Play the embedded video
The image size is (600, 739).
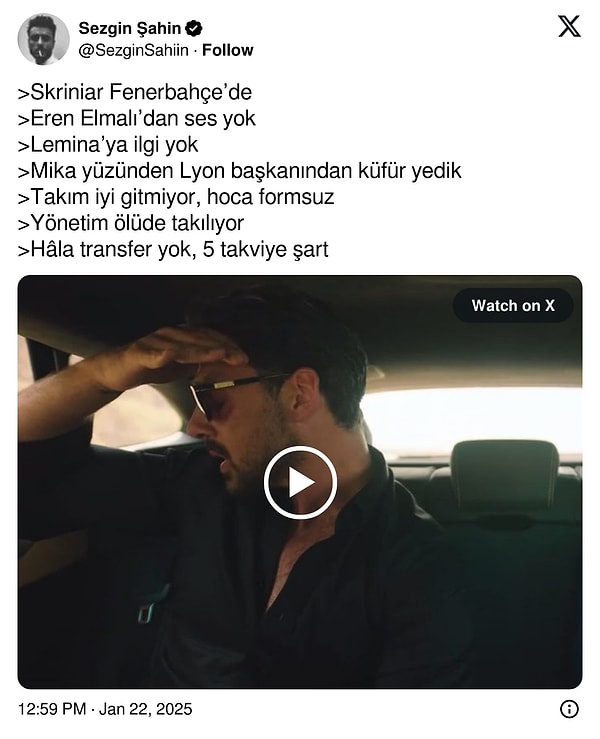coord(300,482)
